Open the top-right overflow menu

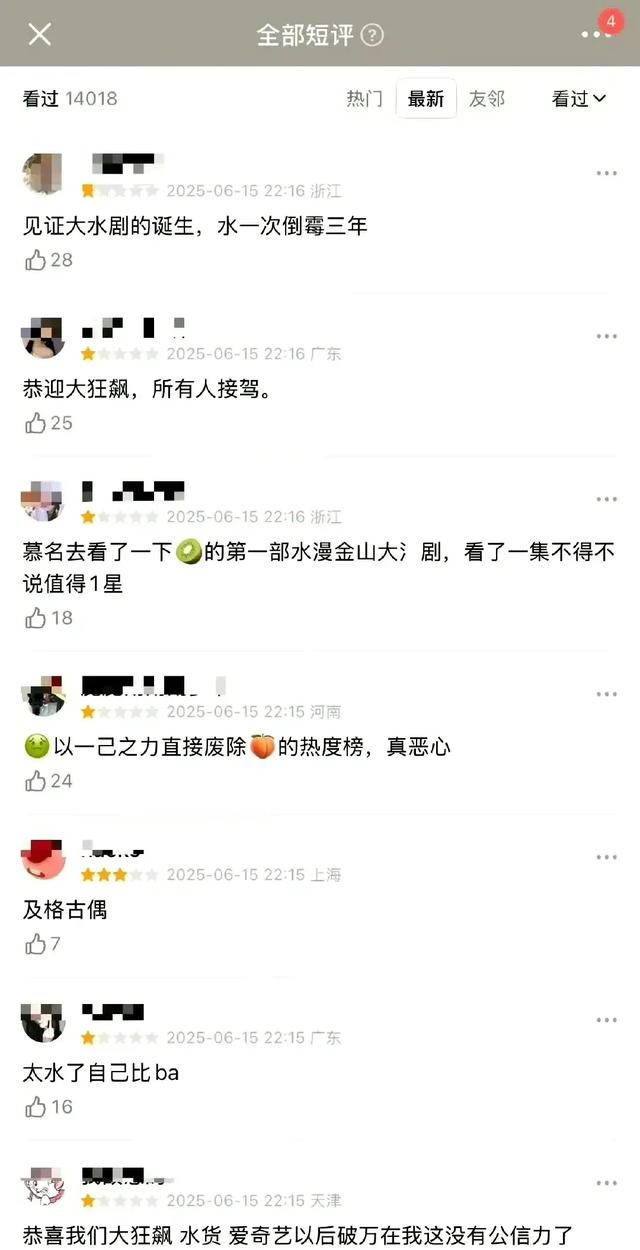(x=596, y=34)
